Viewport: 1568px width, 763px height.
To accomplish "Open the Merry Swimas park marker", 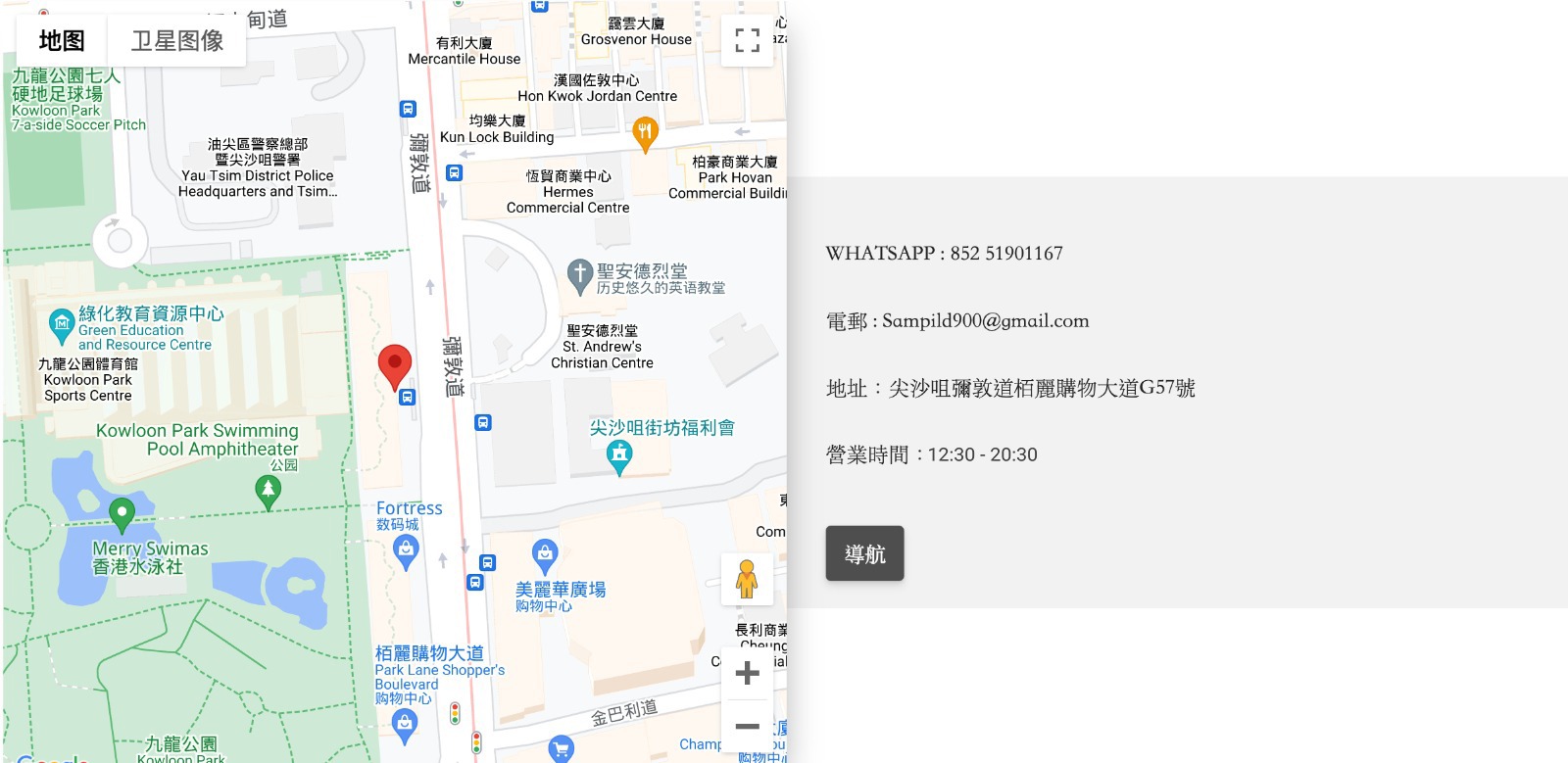I will point(122,513).
